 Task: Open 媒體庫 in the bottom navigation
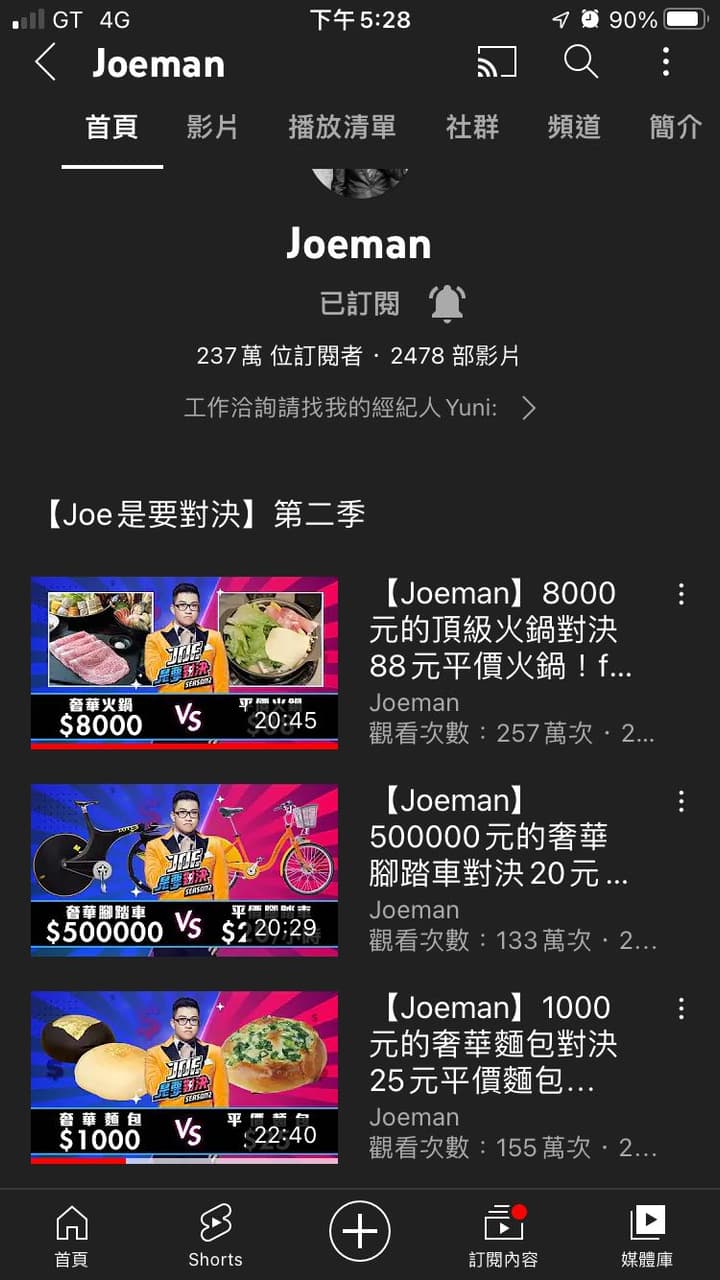pyautogui.click(x=647, y=1232)
